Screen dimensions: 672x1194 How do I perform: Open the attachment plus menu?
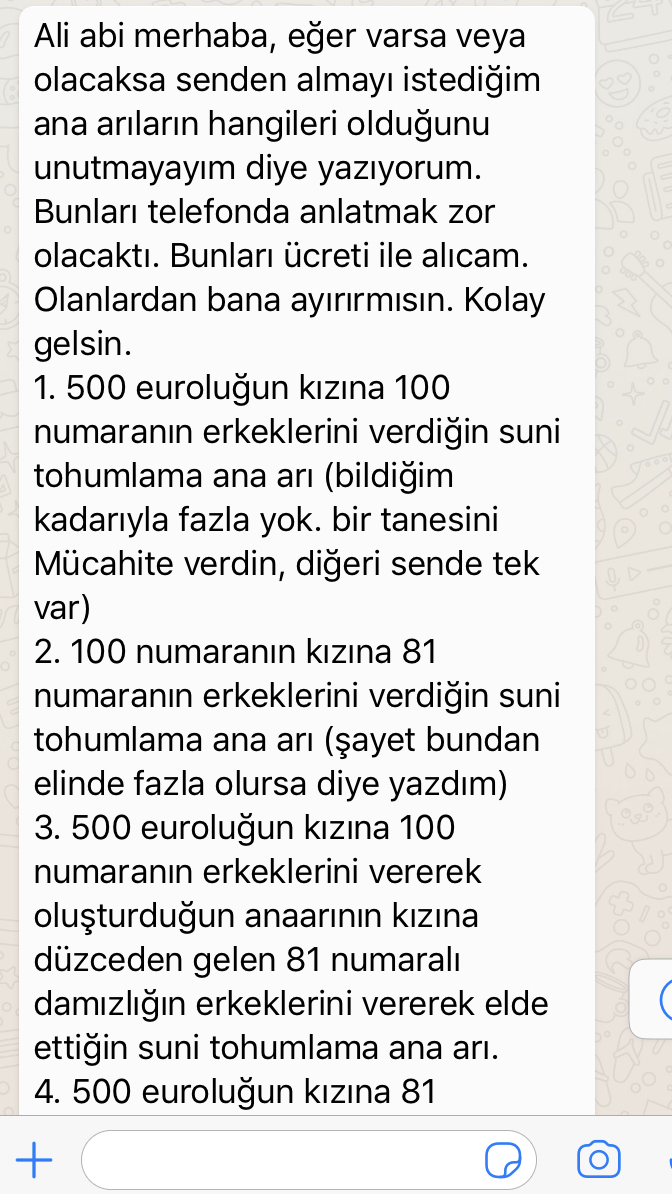click(34, 1160)
